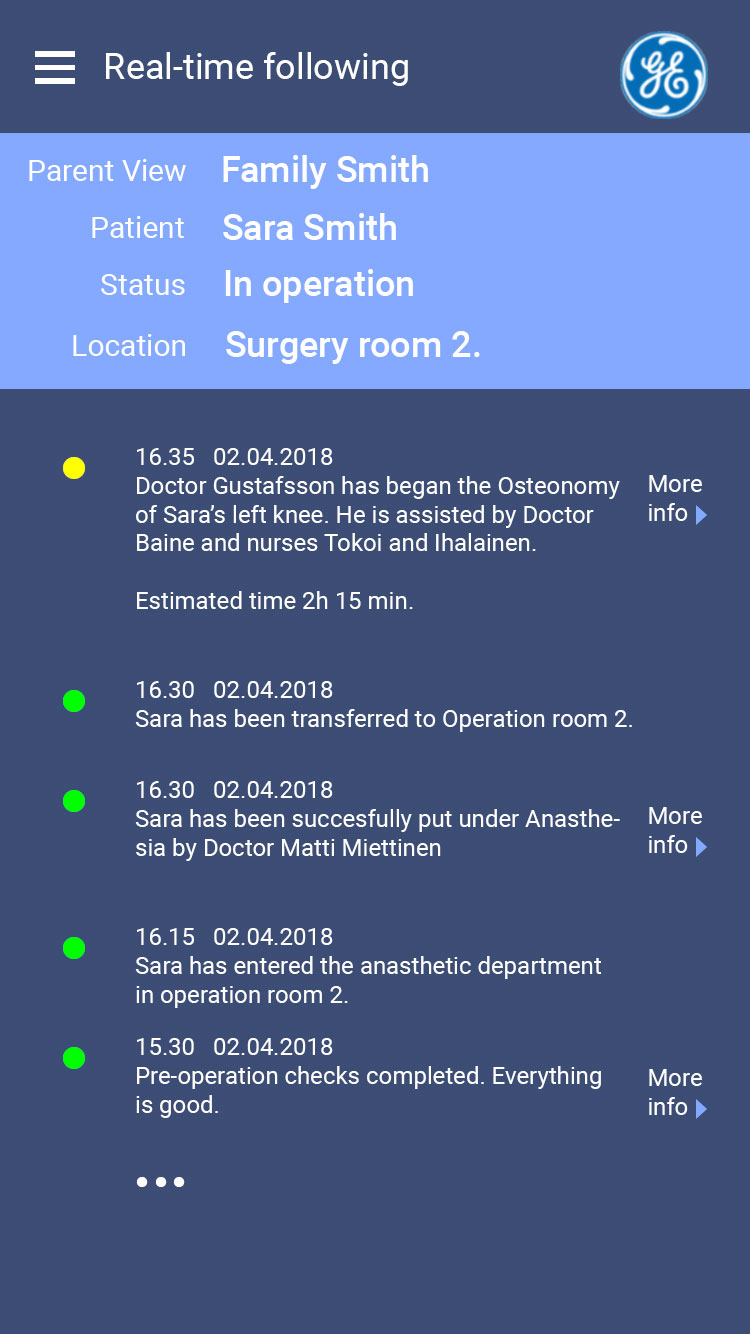750x1334 pixels.
Task: Select the green dot beside the Anasthesia entry
Action: [x=73, y=800]
